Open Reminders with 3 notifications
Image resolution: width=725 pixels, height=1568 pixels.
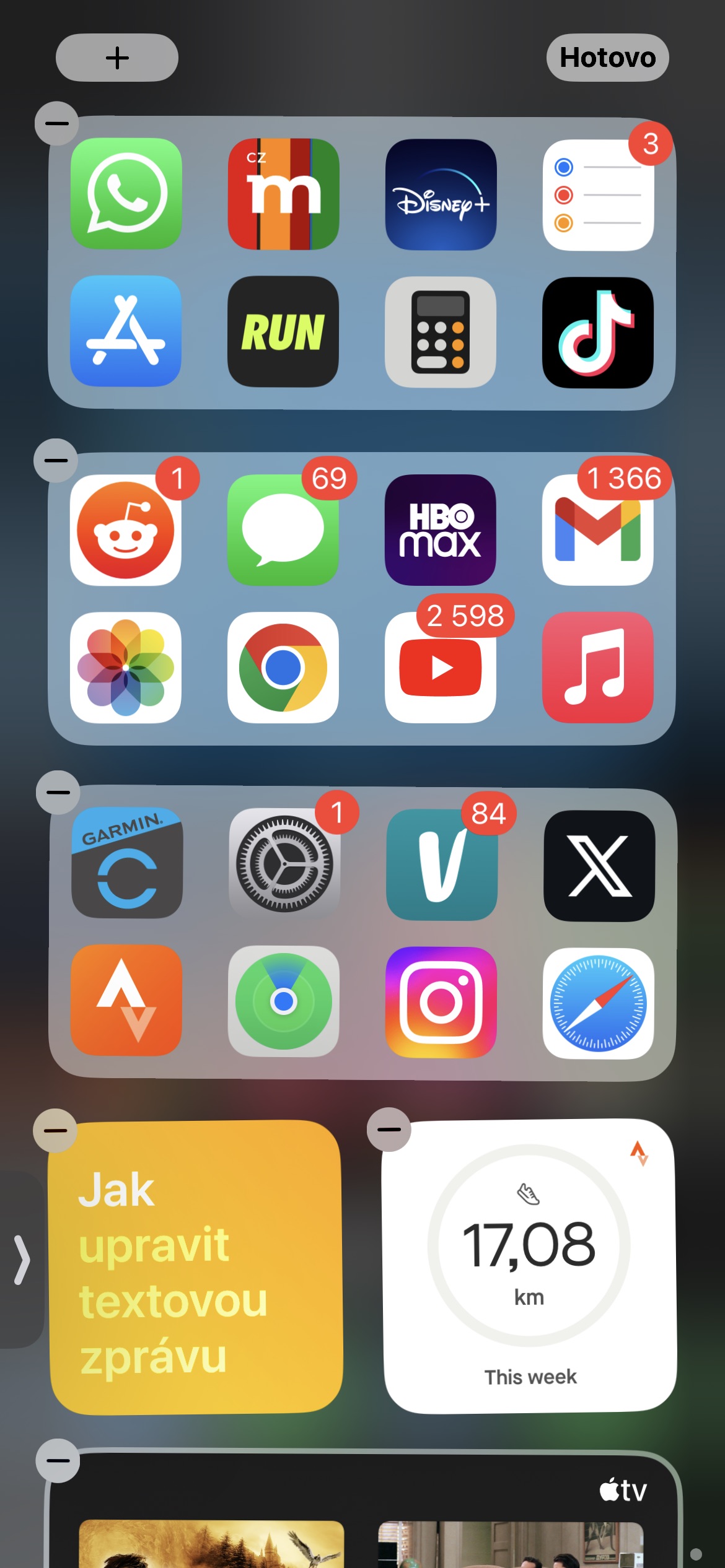[598, 195]
